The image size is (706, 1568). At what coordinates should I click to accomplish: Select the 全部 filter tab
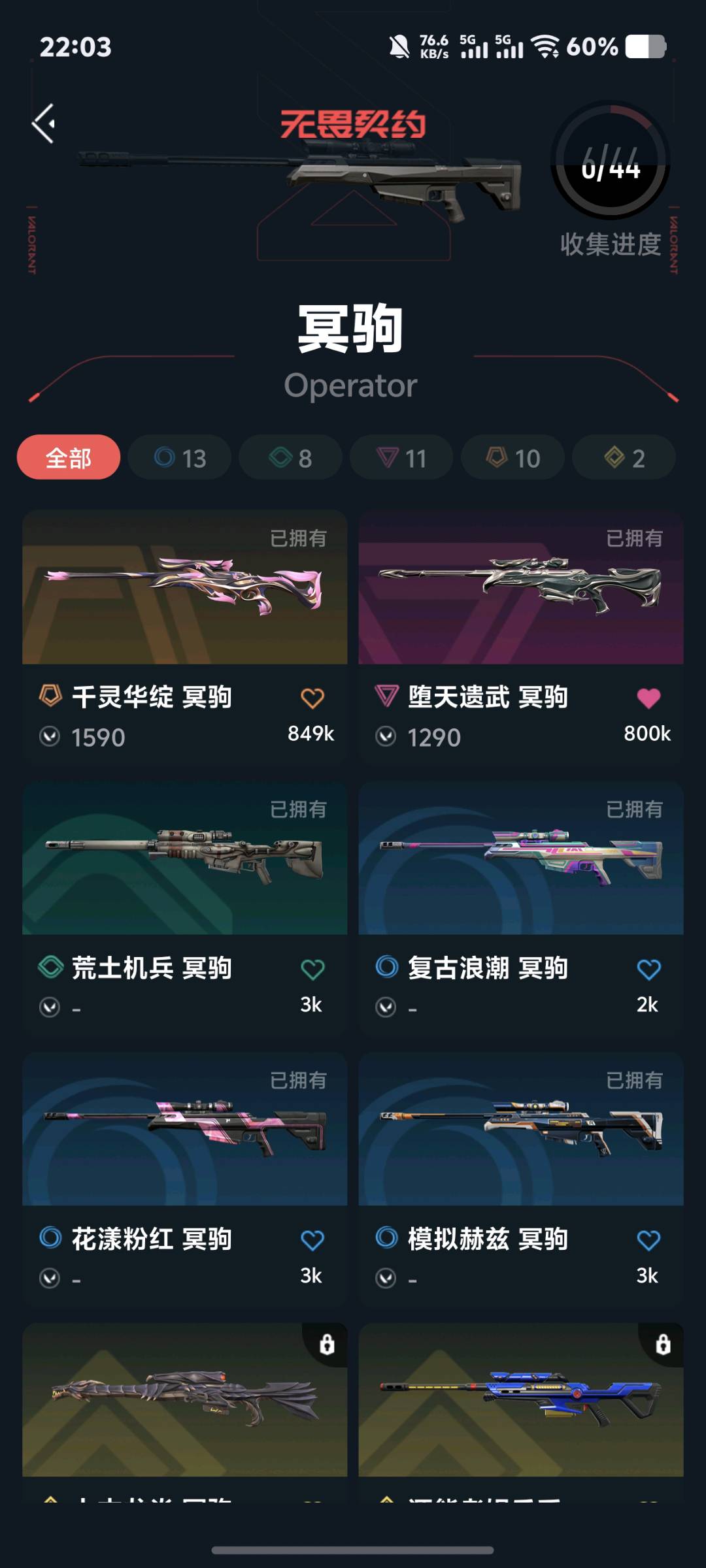[x=69, y=457]
